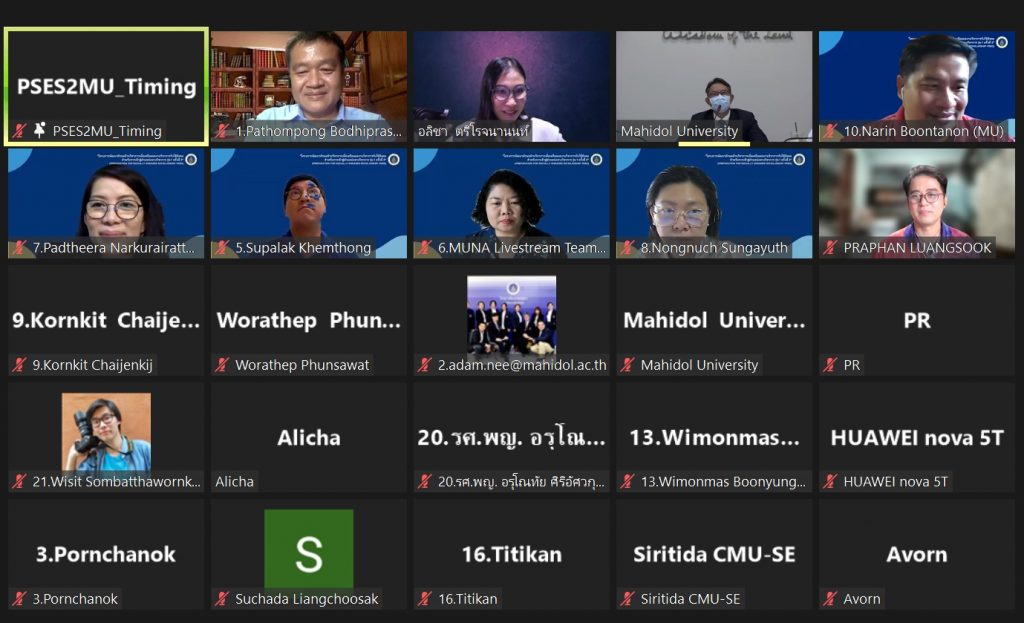
Task: Tap the Mahidol University video tile with masked man
Action: click(714, 86)
